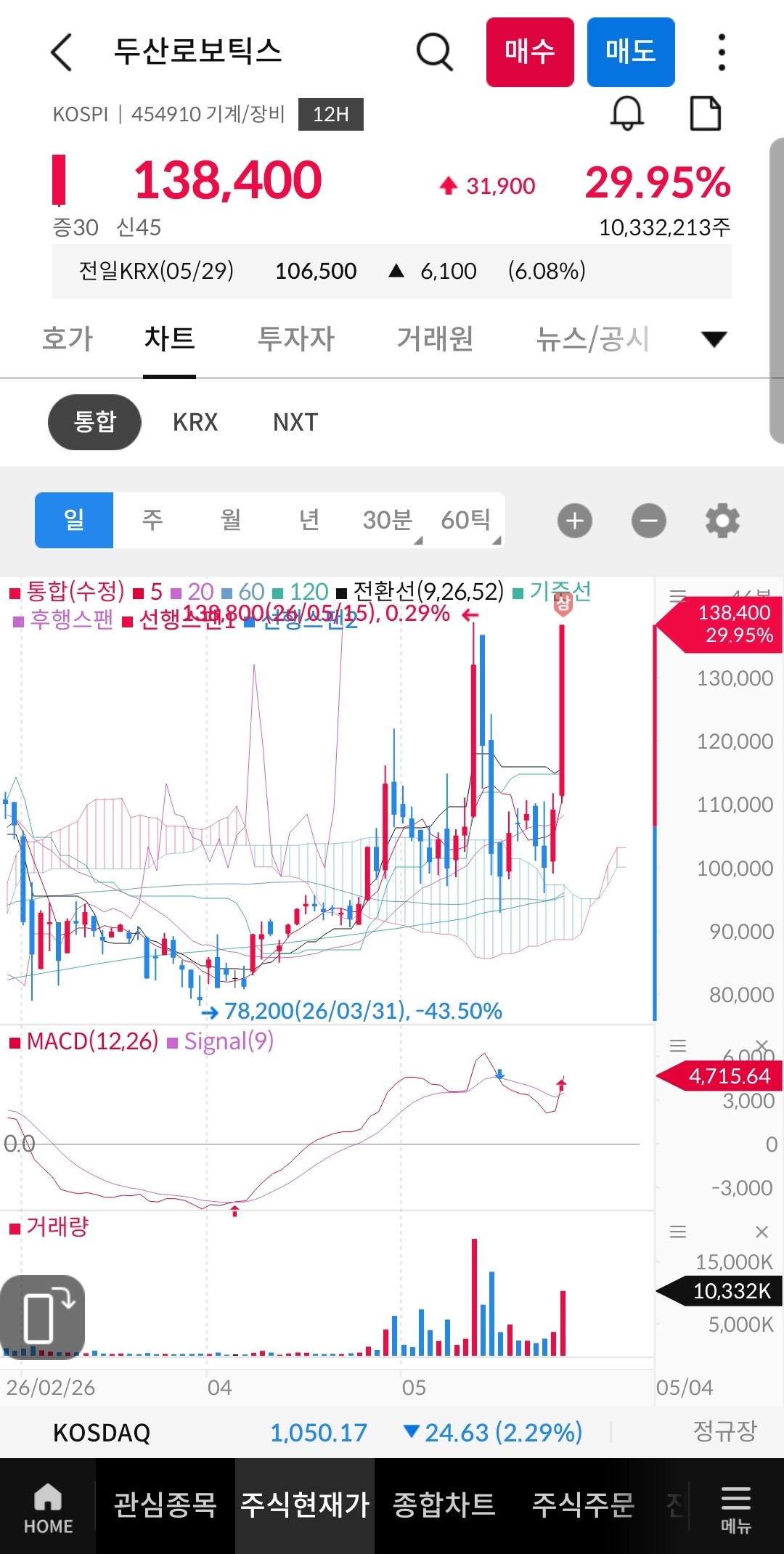The height and width of the screenshot is (1554, 784).
Task: Select the KRX market filter
Action: click(195, 422)
